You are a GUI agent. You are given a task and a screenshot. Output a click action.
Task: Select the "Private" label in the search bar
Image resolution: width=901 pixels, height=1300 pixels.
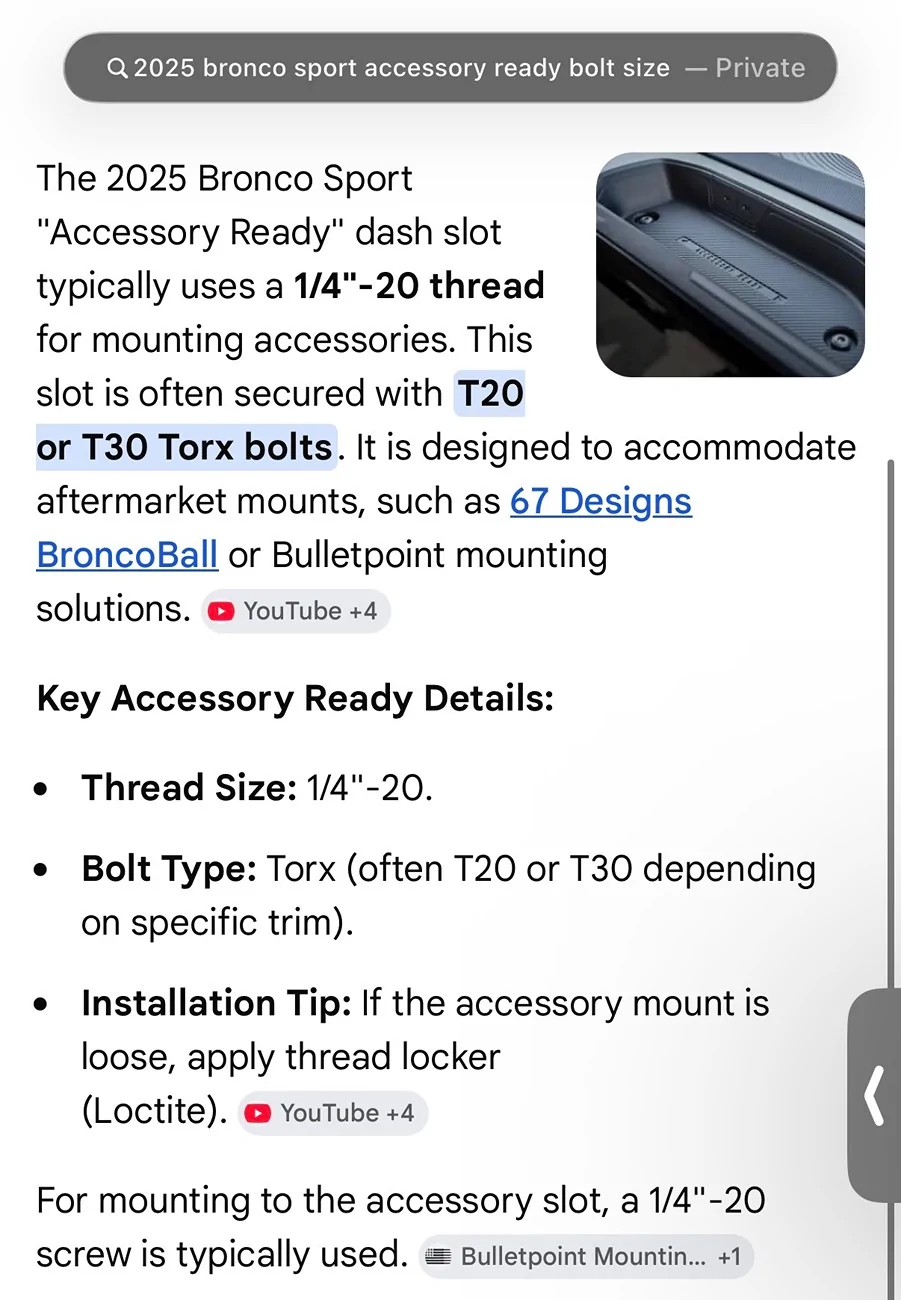pos(760,67)
